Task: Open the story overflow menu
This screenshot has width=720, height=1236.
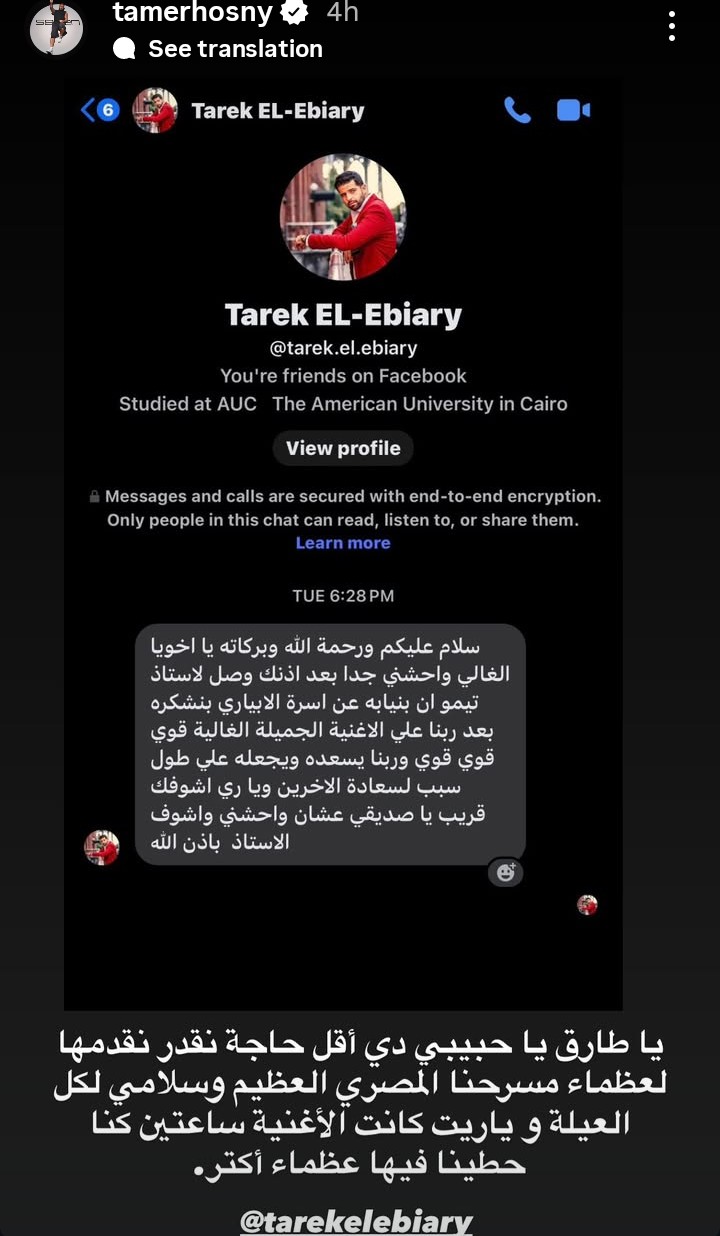Action: pos(672,27)
